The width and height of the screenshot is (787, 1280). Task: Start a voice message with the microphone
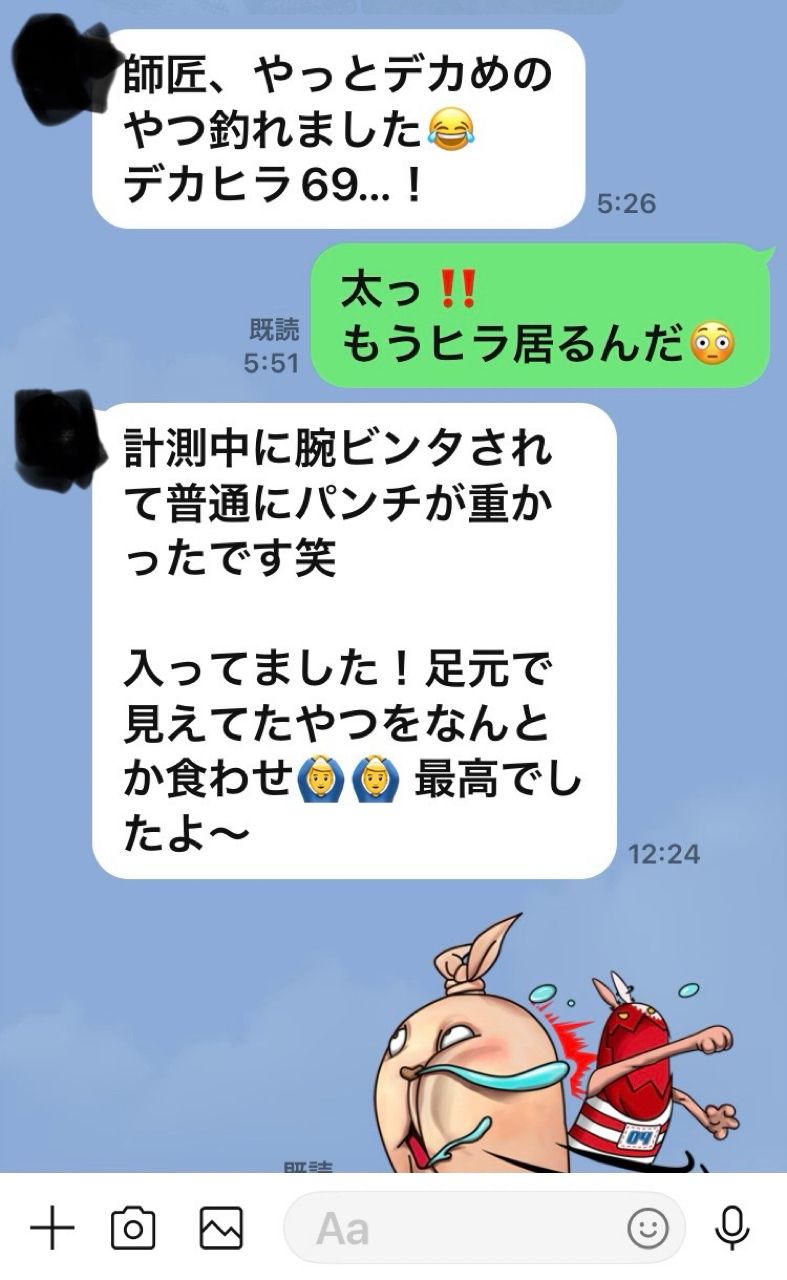point(733,1227)
